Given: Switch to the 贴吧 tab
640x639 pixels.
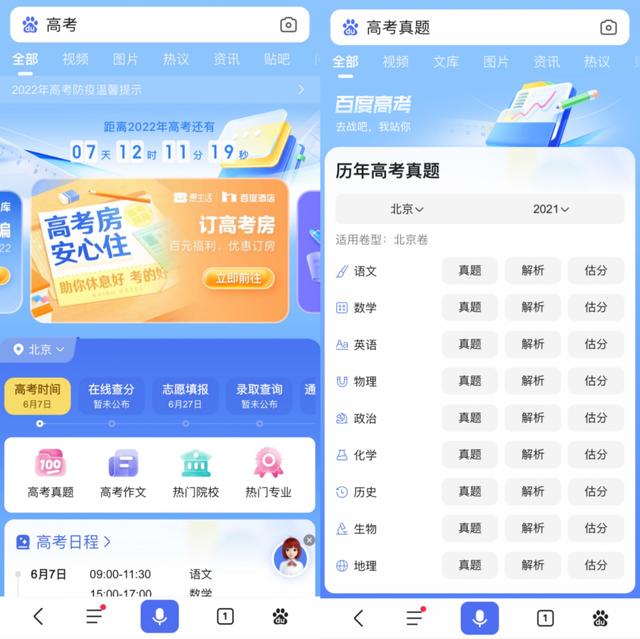Looking at the screenshot, I should (277, 60).
